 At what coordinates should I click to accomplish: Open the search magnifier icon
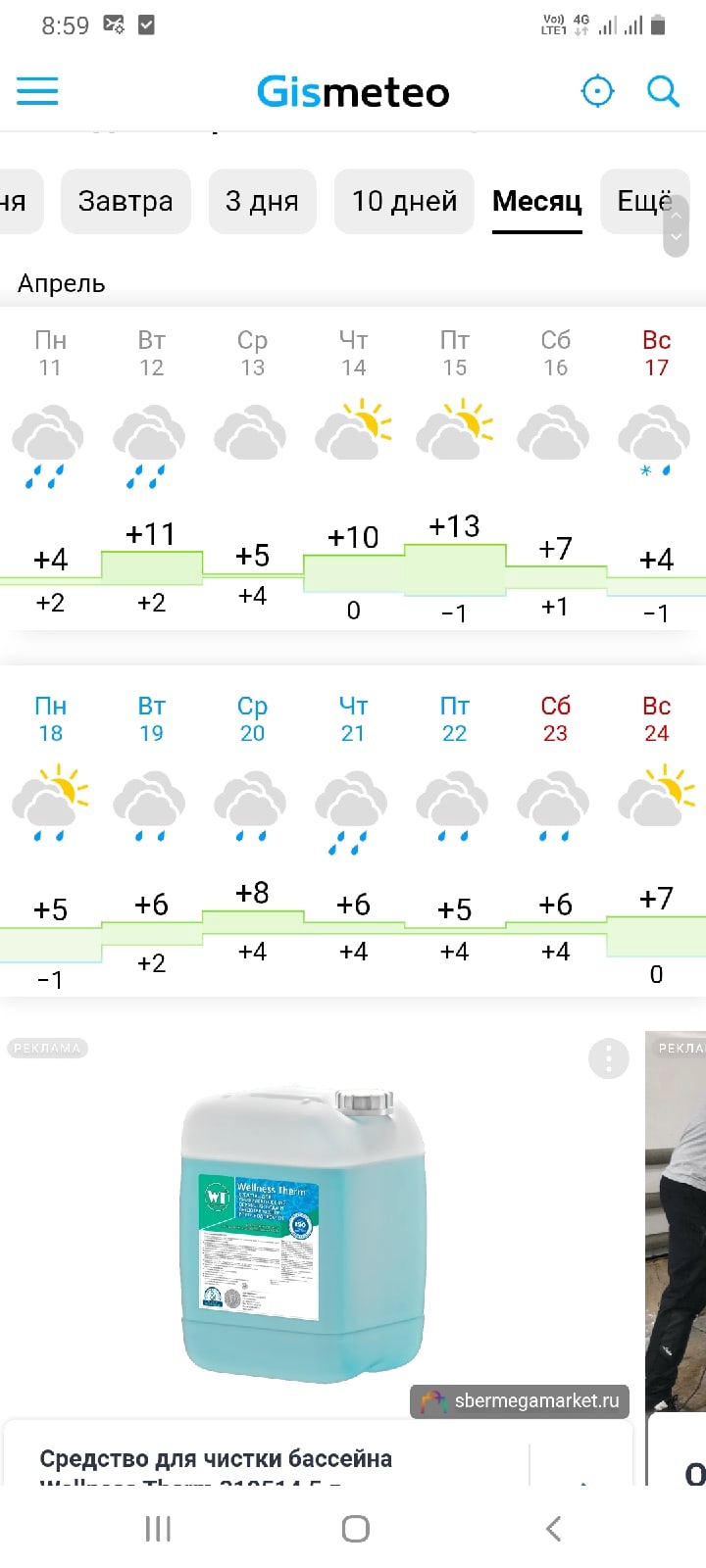coord(664,91)
